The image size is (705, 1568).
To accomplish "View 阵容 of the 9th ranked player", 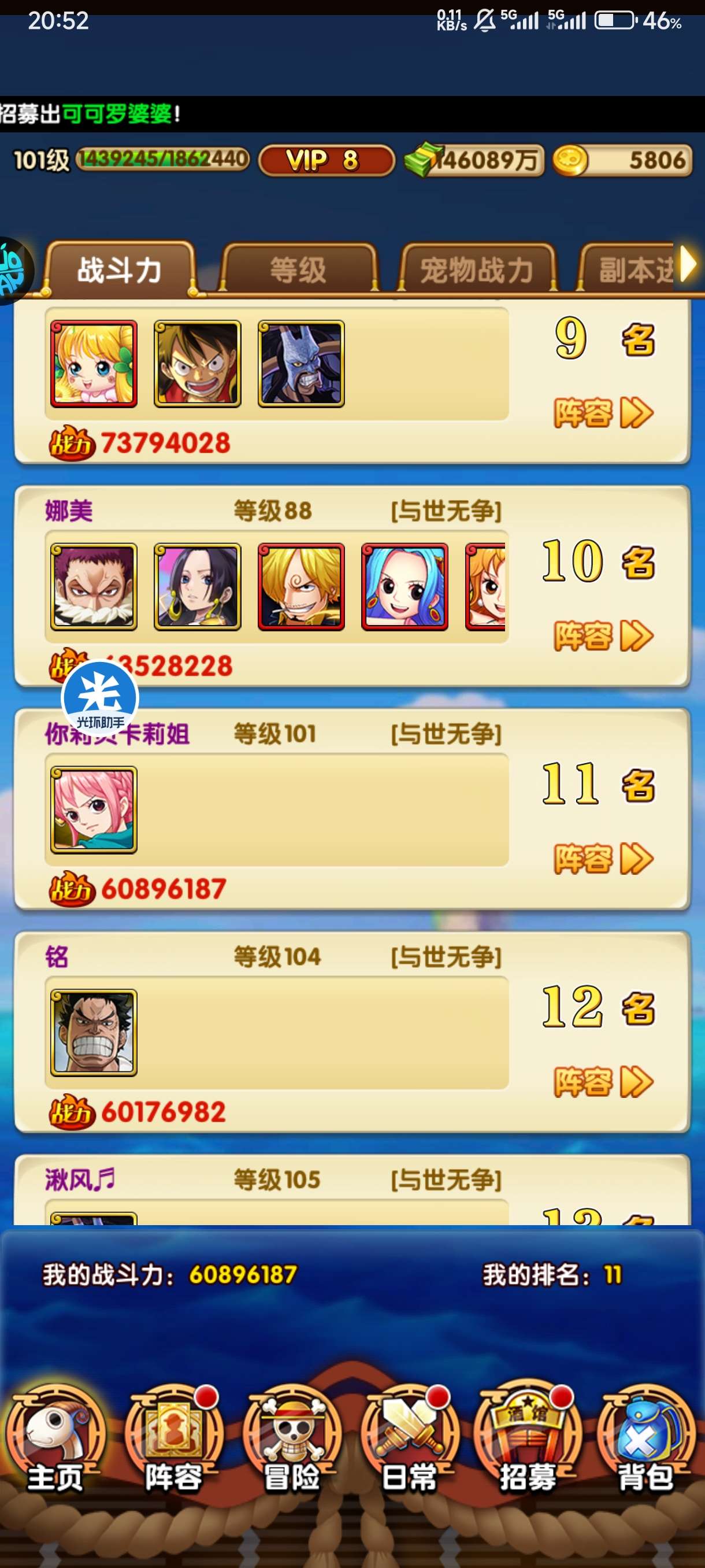I will 603,413.
